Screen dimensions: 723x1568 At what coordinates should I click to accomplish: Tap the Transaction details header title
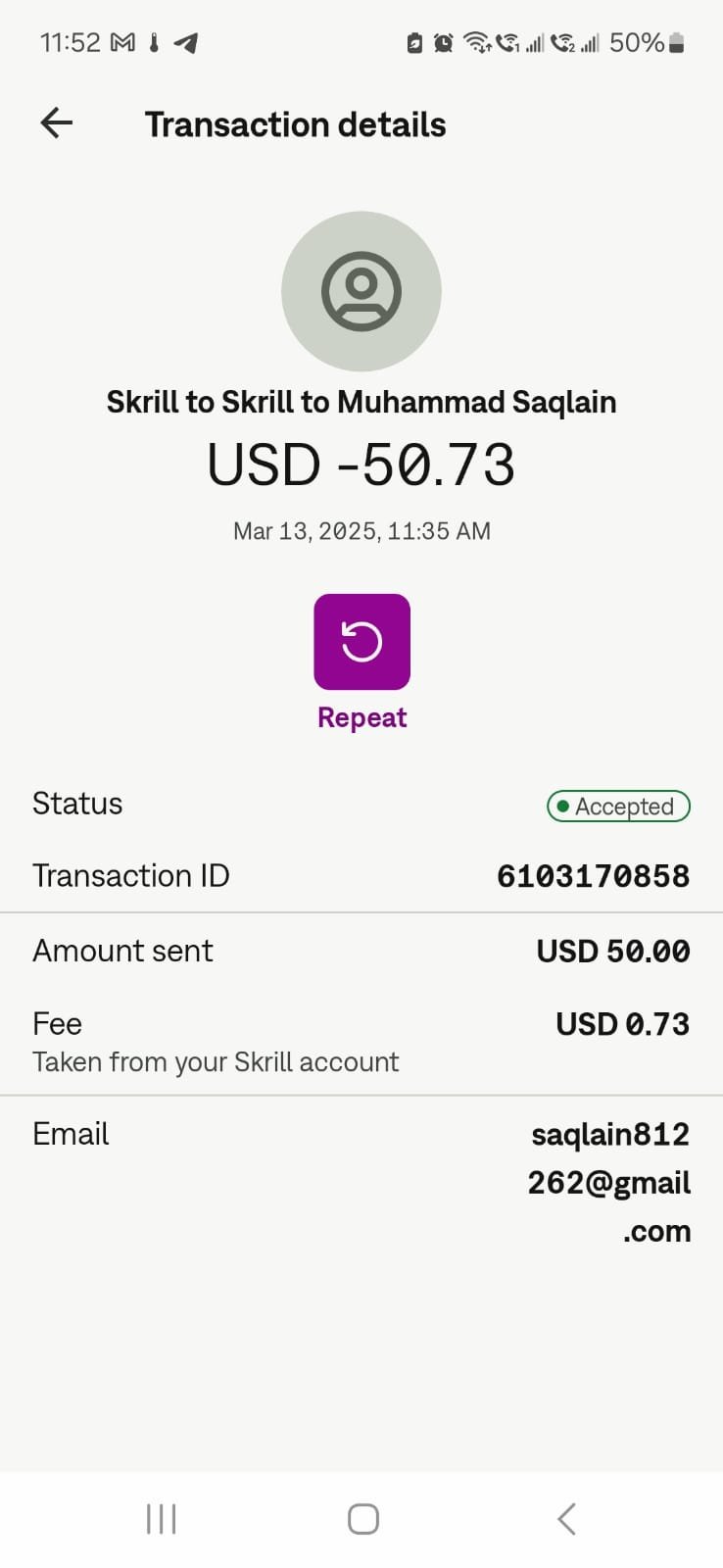click(x=295, y=123)
